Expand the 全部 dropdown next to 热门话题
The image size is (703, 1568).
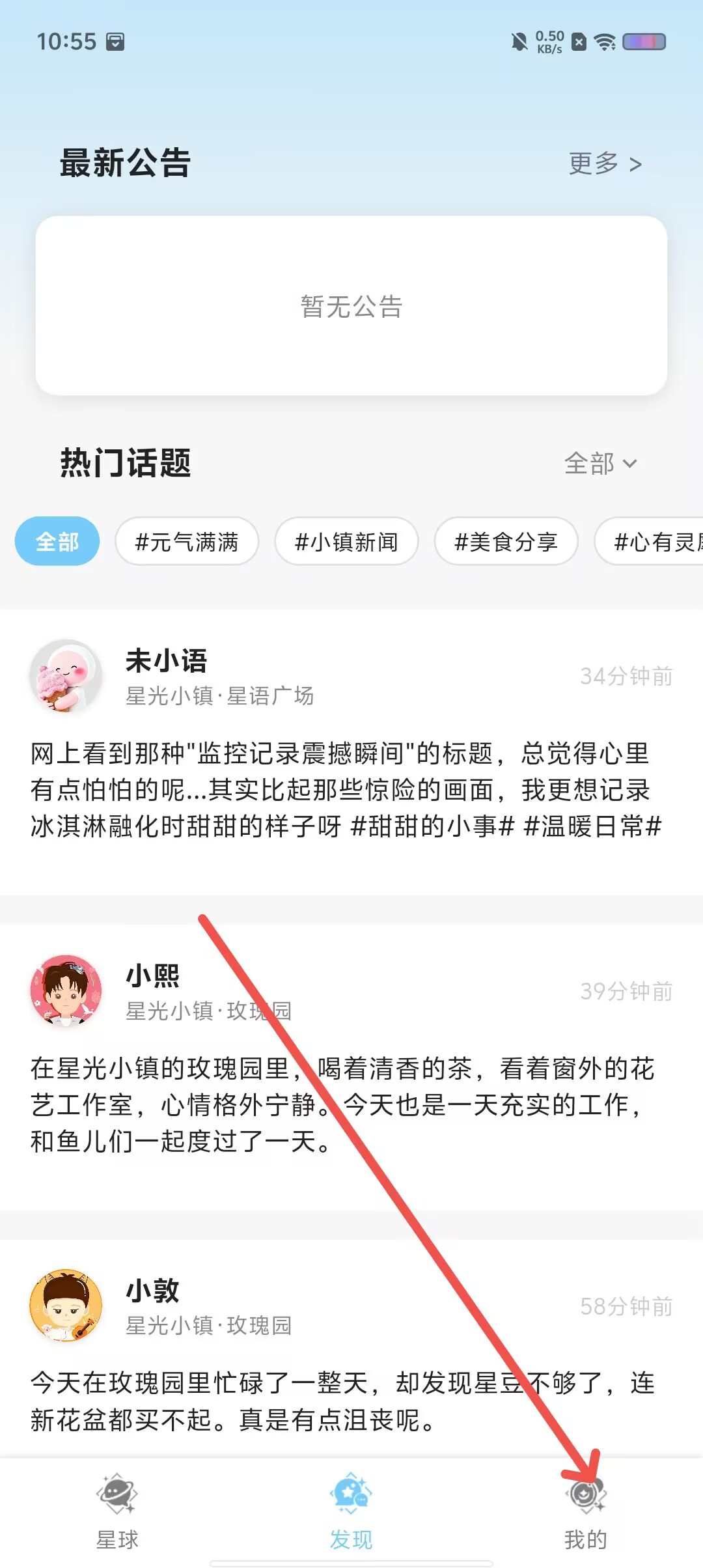click(x=600, y=464)
